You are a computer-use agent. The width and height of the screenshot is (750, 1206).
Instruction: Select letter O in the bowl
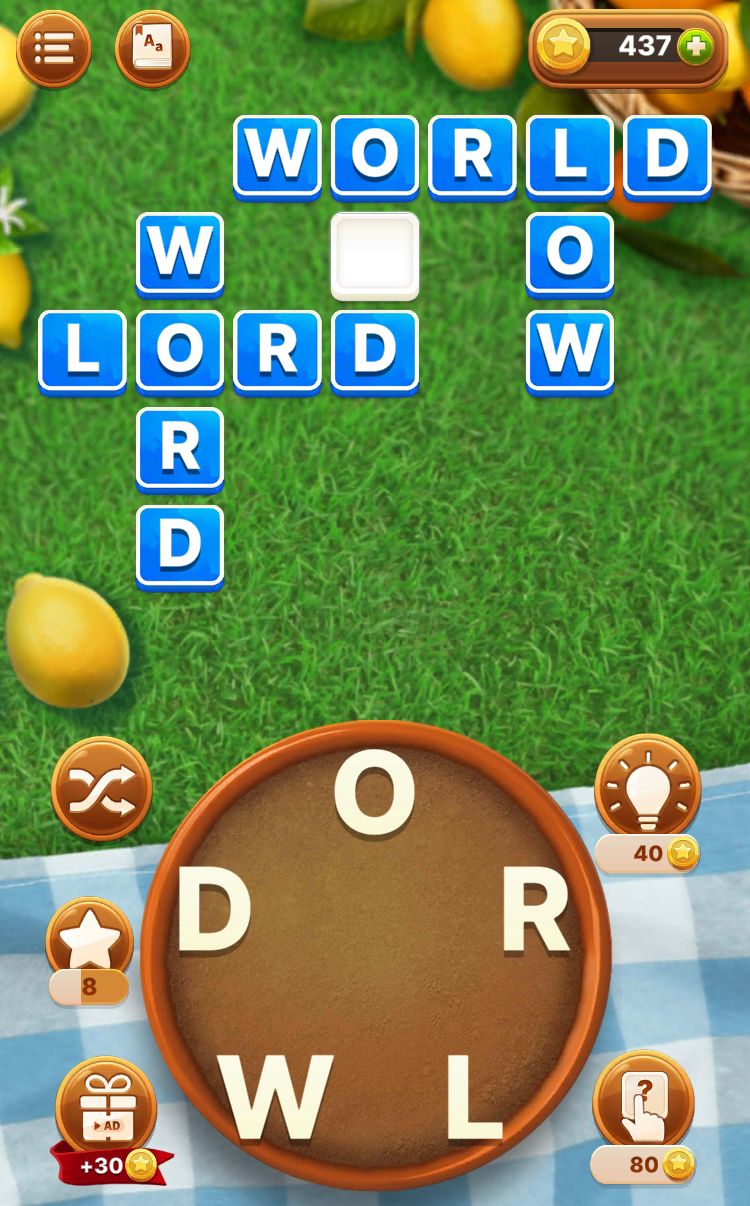coord(375,791)
